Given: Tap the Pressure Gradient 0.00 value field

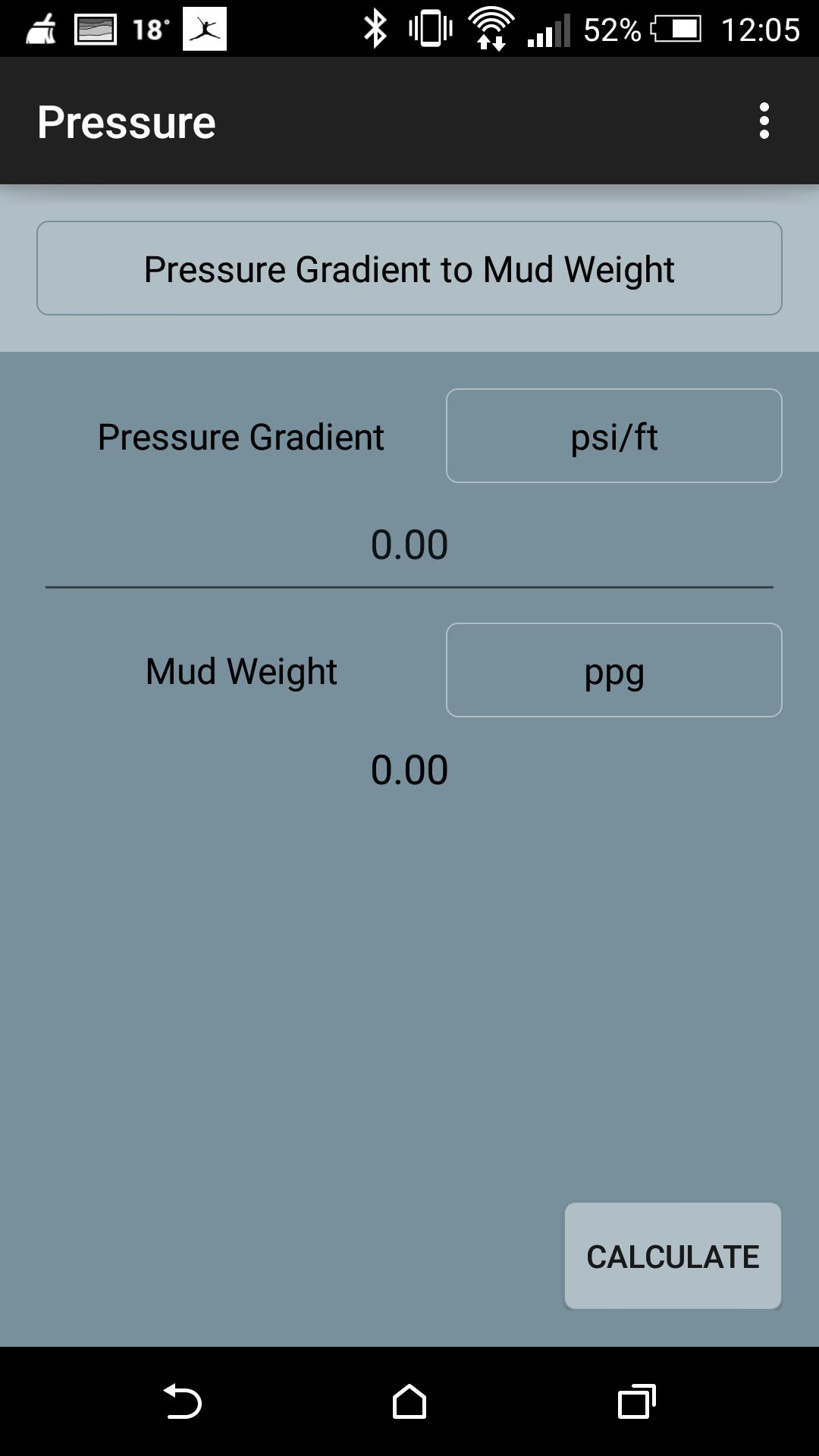Looking at the screenshot, I should [x=409, y=543].
